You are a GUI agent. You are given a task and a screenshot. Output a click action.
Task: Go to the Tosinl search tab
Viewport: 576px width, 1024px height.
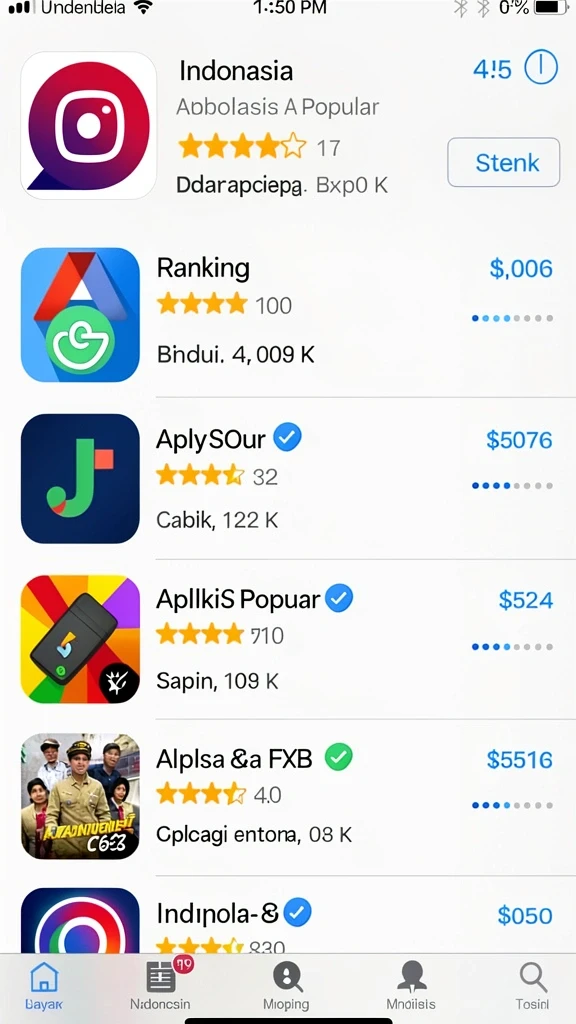532,986
